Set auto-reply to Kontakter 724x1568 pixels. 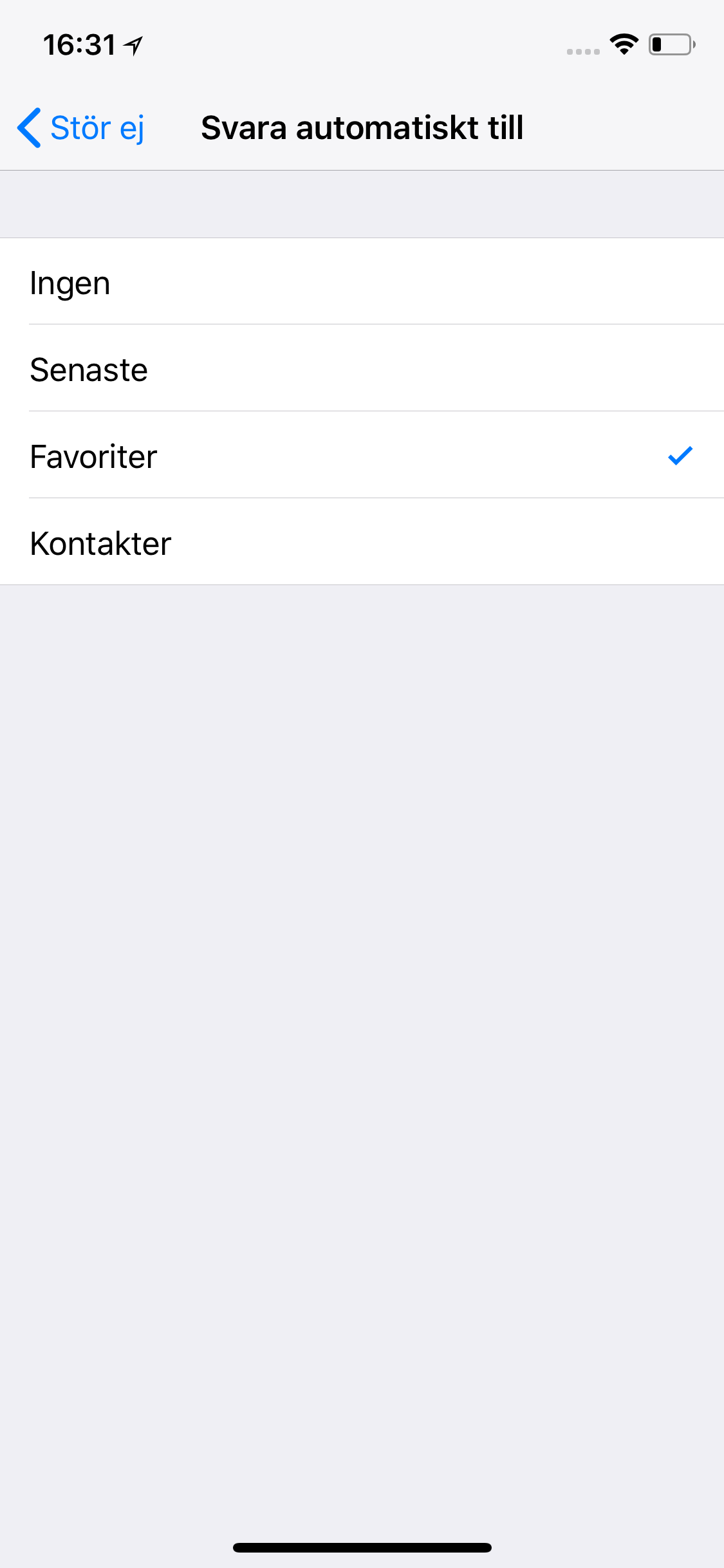pyautogui.click(x=362, y=543)
